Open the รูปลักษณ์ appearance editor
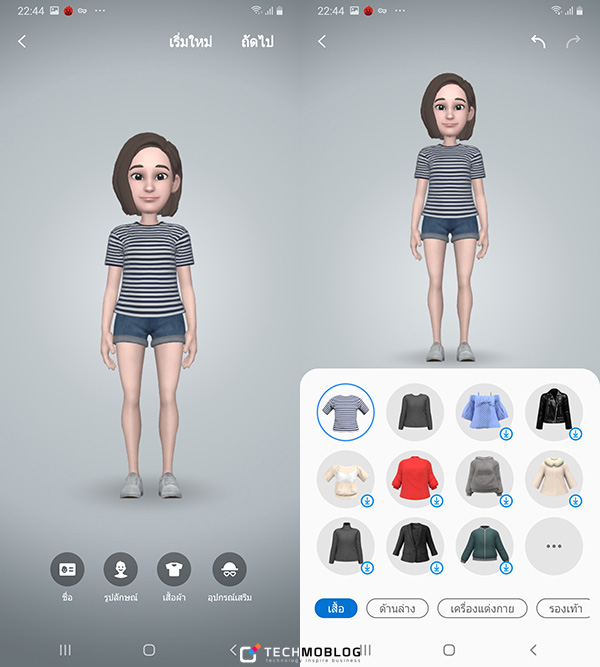The height and width of the screenshot is (667, 600). point(121,569)
